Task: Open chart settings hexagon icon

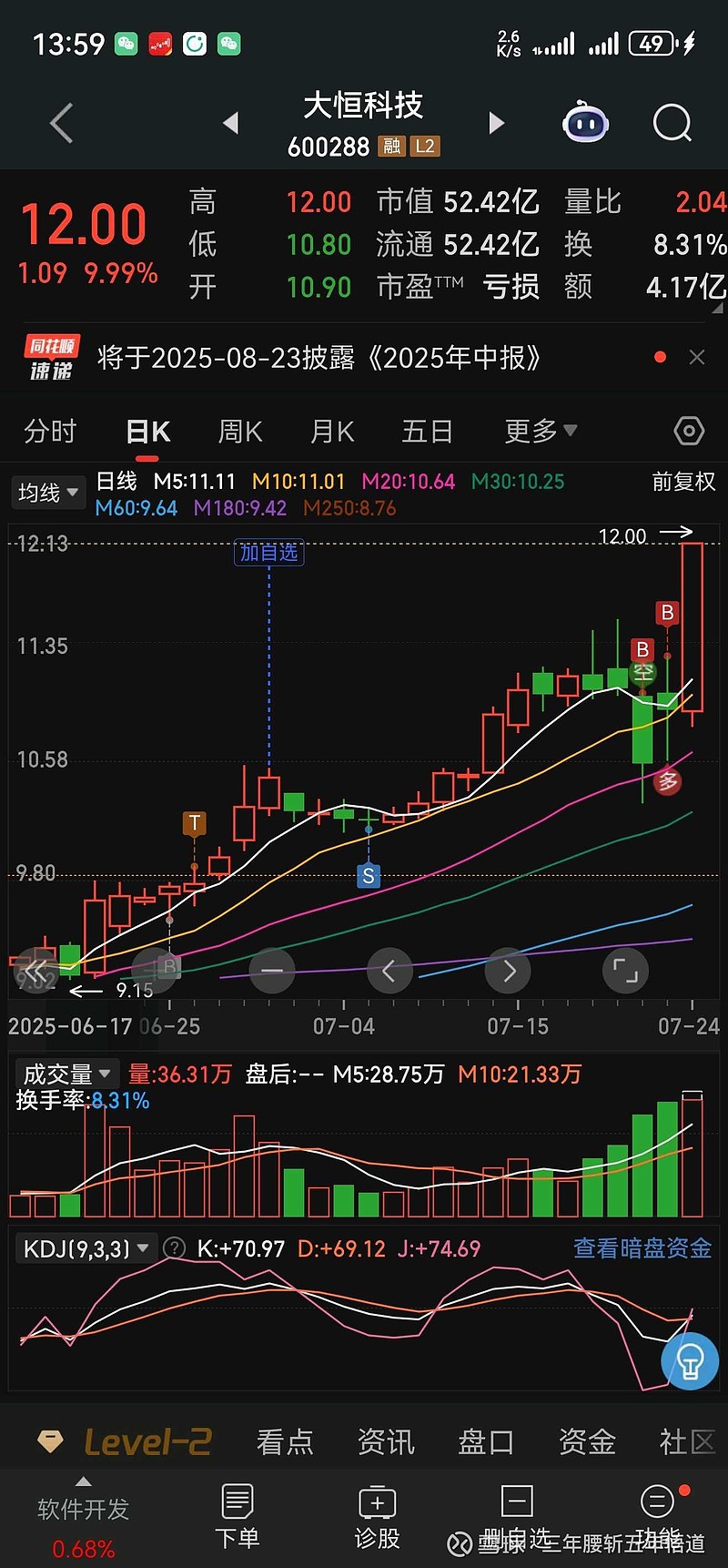Action: [x=689, y=431]
